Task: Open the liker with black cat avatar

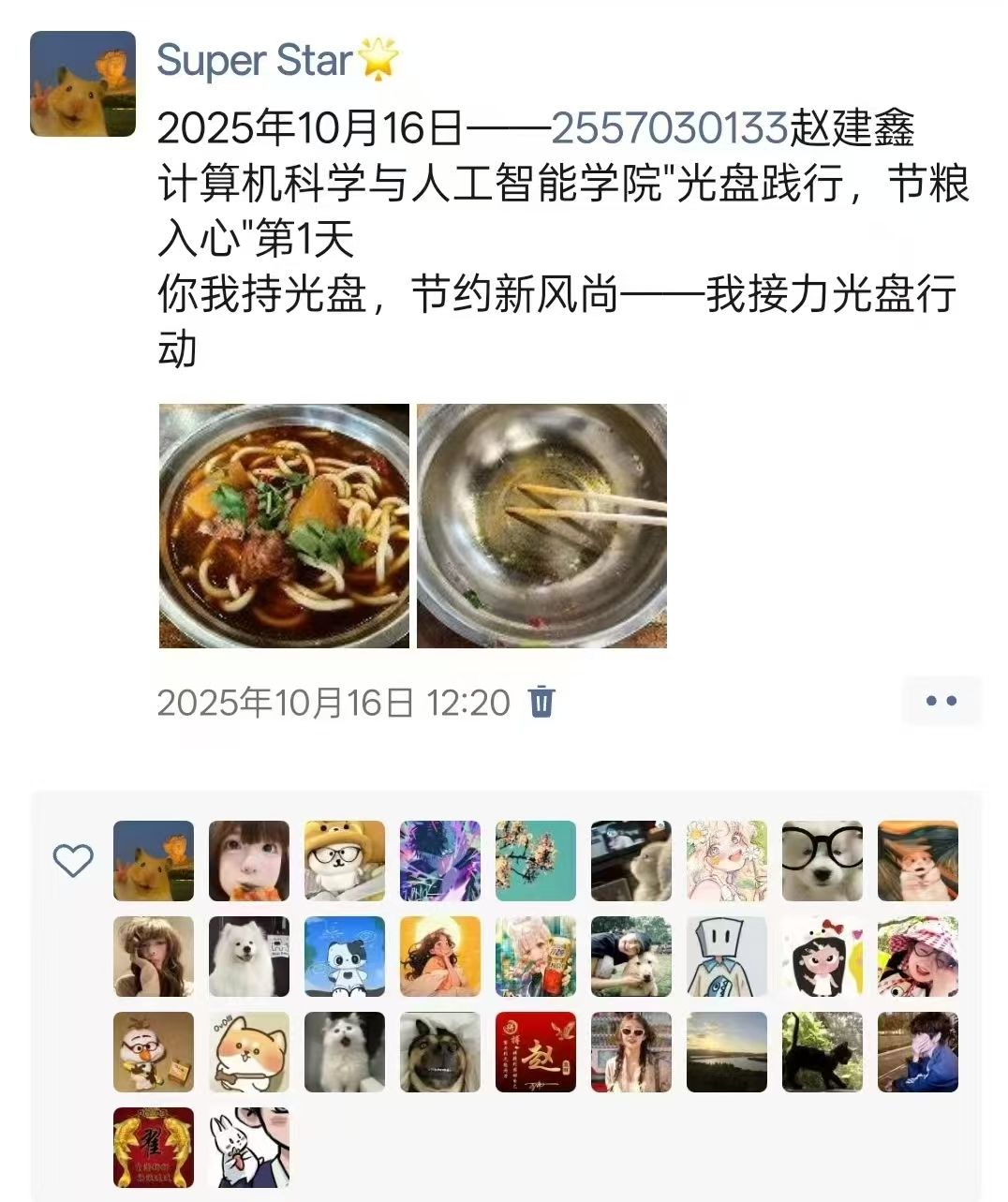Action: [822, 1051]
